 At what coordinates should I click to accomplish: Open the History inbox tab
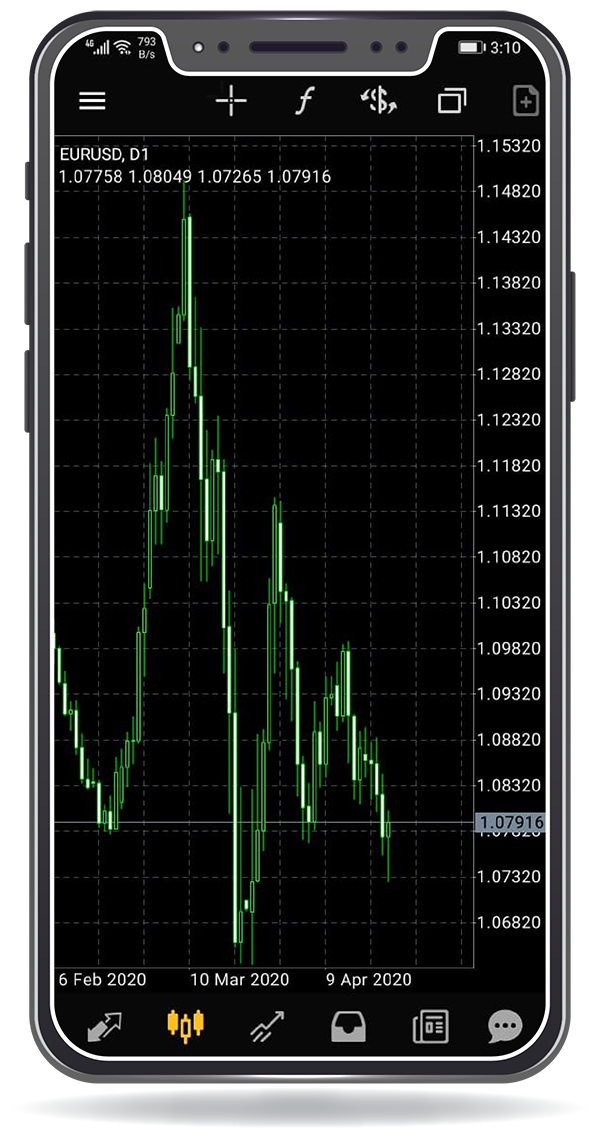(x=348, y=1025)
